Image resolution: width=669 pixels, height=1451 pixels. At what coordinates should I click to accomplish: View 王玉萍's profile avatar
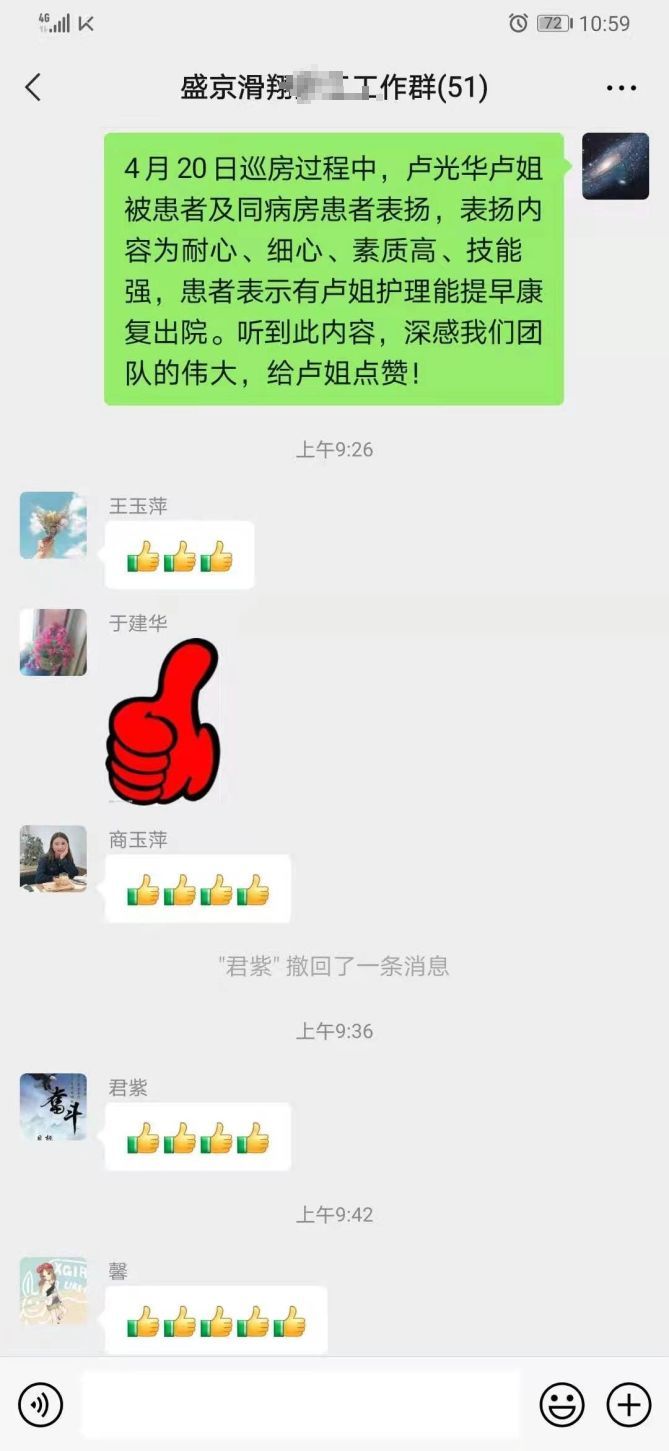(x=53, y=525)
